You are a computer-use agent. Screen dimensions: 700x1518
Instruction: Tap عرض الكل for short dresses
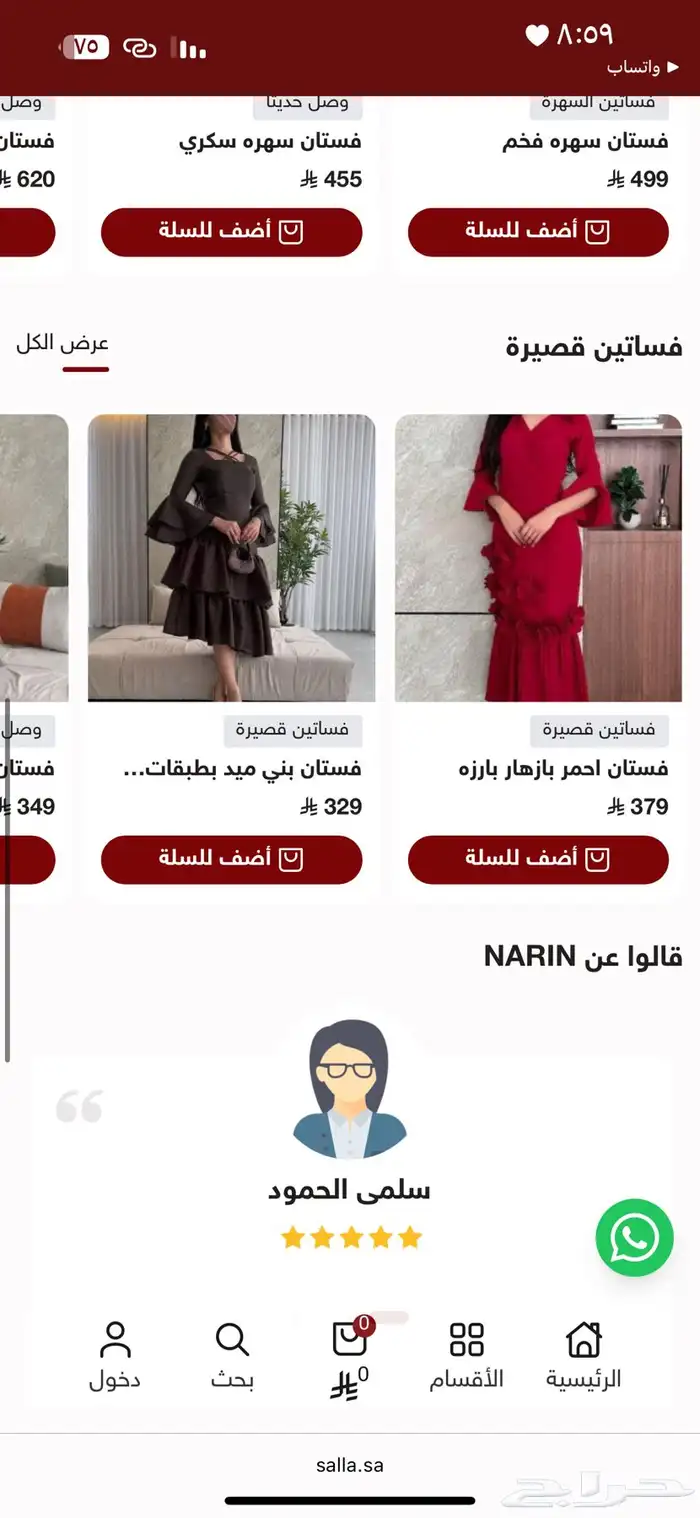(x=62, y=344)
